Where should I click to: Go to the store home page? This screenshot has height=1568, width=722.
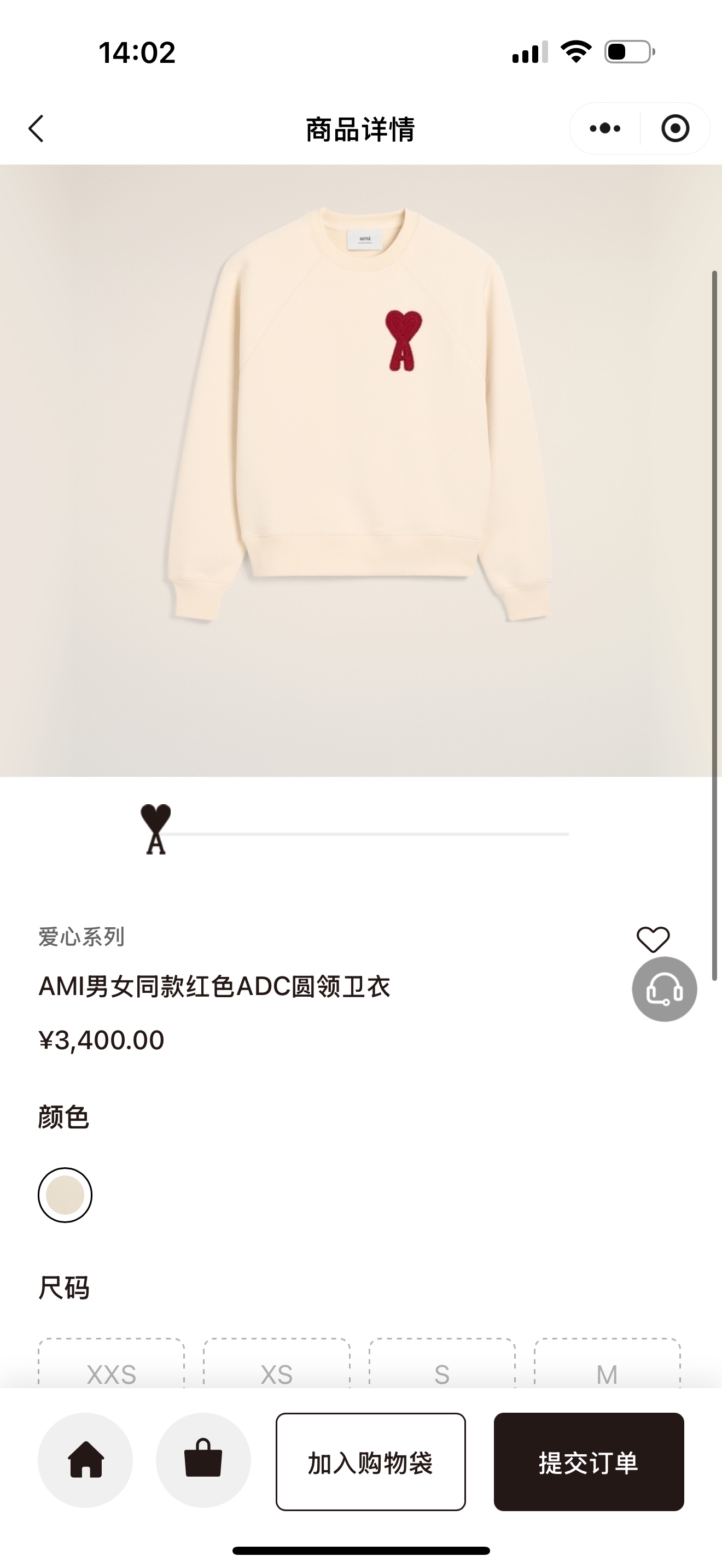(x=85, y=1460)
